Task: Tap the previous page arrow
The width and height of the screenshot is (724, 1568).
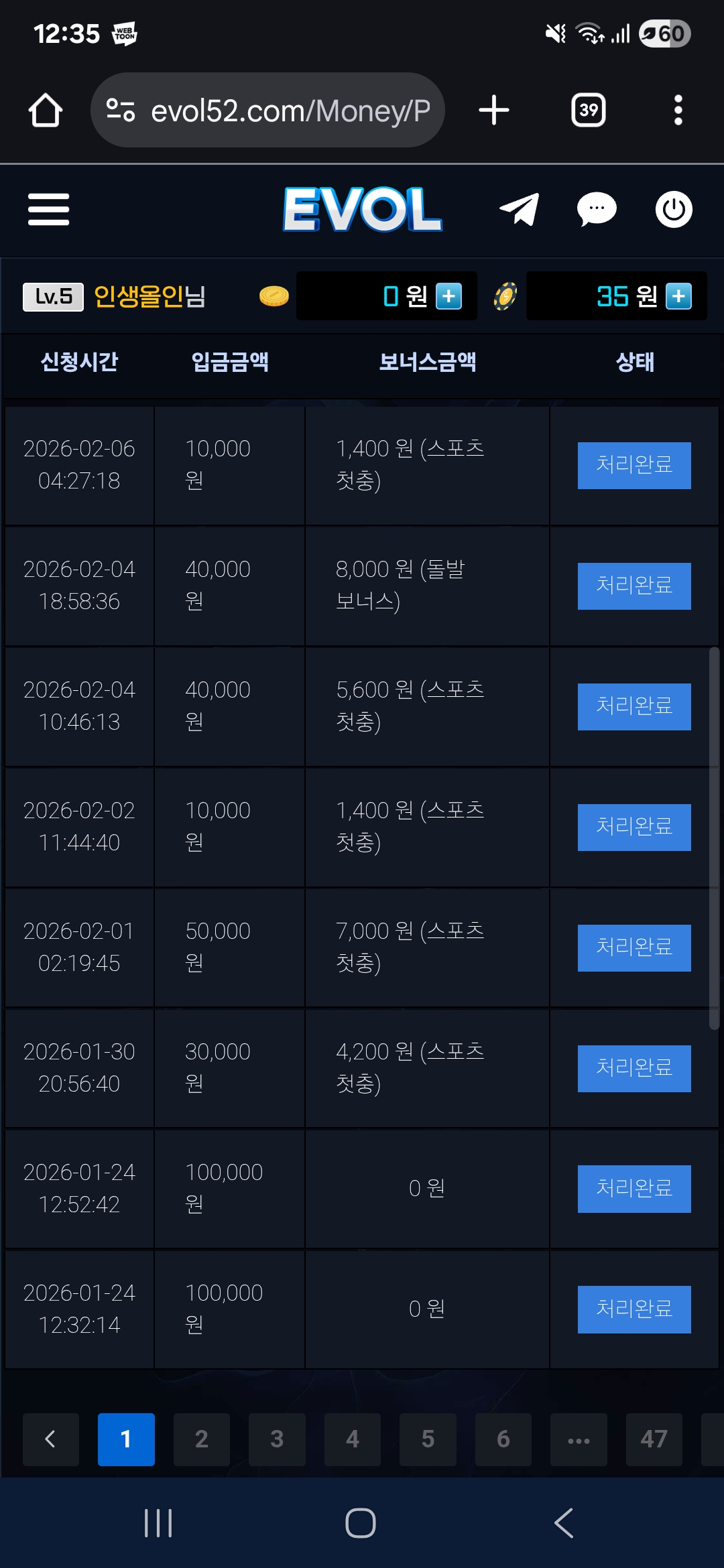Action: (50, 1439)
